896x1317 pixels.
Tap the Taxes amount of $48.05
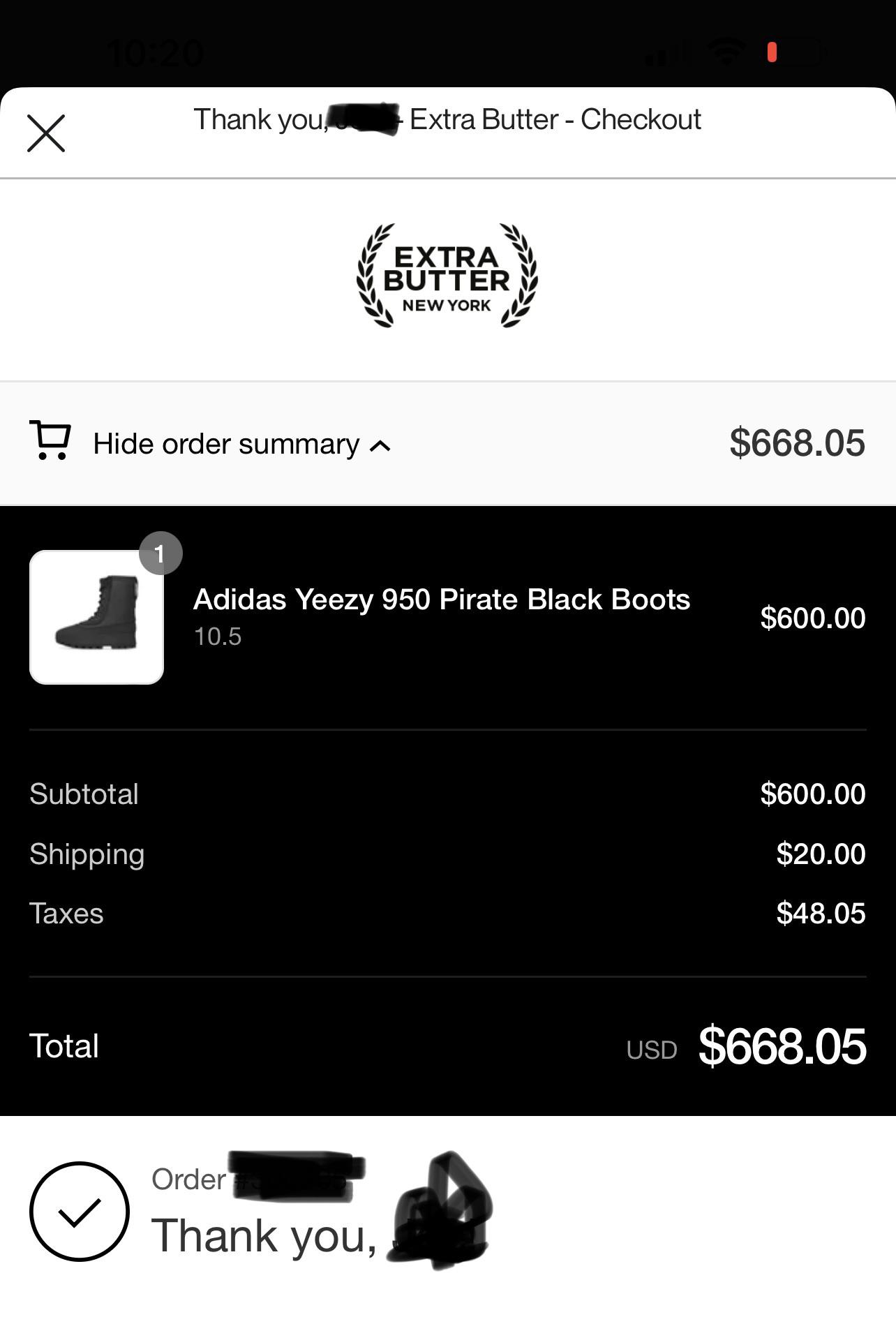point(821,912)
